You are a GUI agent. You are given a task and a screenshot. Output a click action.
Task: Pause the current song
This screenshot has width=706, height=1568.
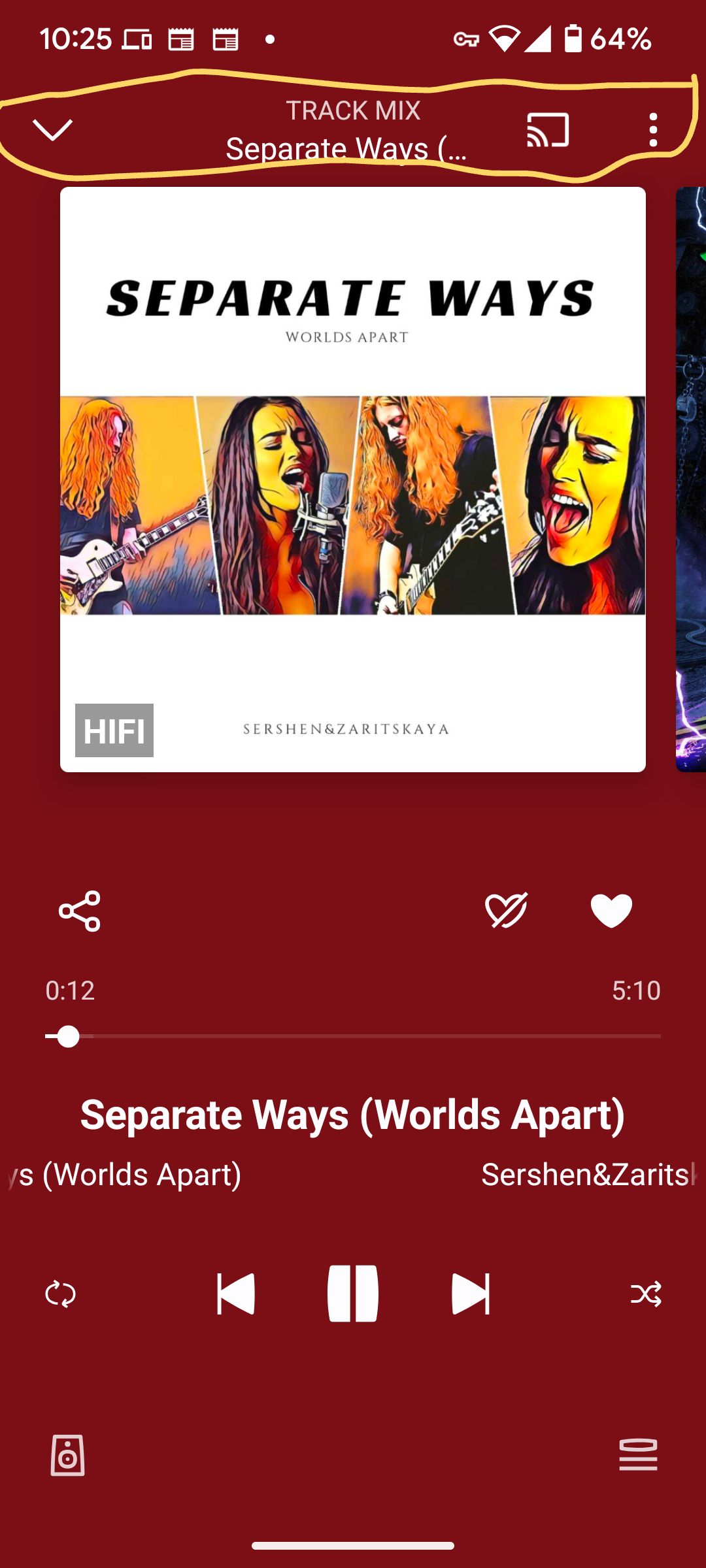point(353,1294)
